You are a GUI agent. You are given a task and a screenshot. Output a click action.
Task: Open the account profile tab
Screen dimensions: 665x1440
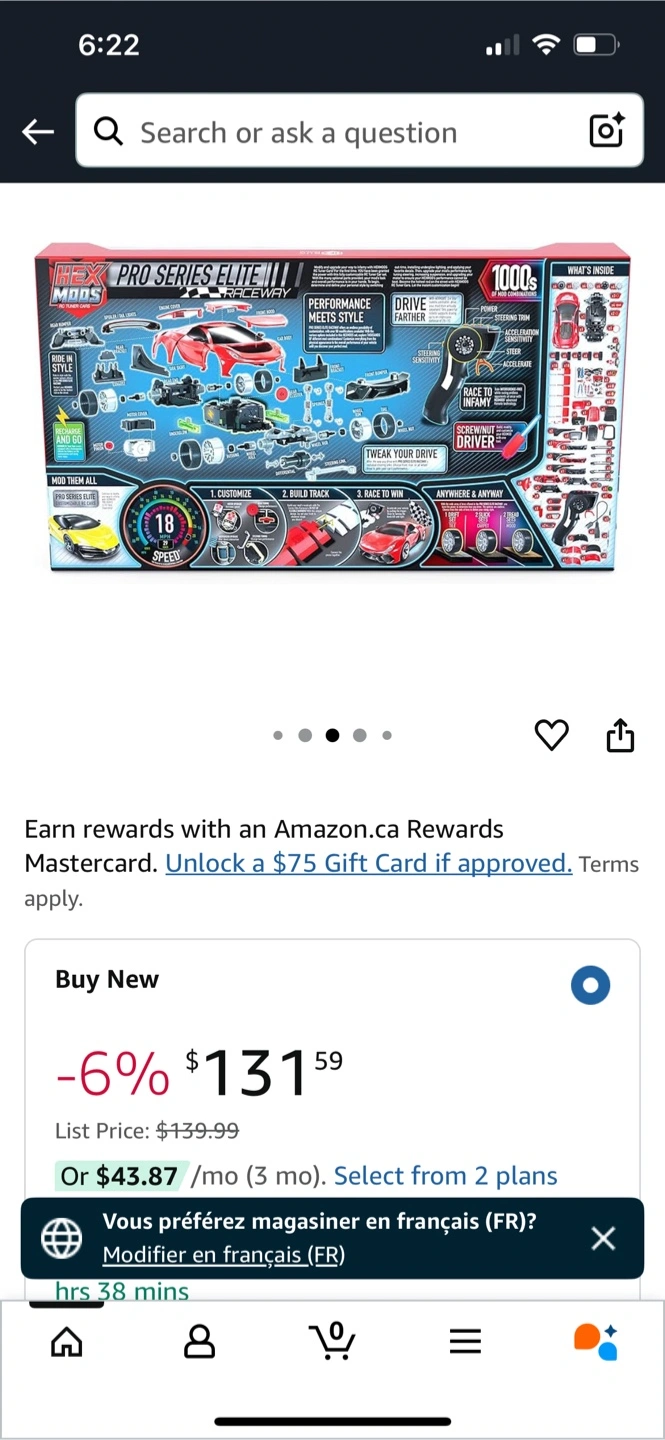pyautogui.click(x=200, y=1341)
